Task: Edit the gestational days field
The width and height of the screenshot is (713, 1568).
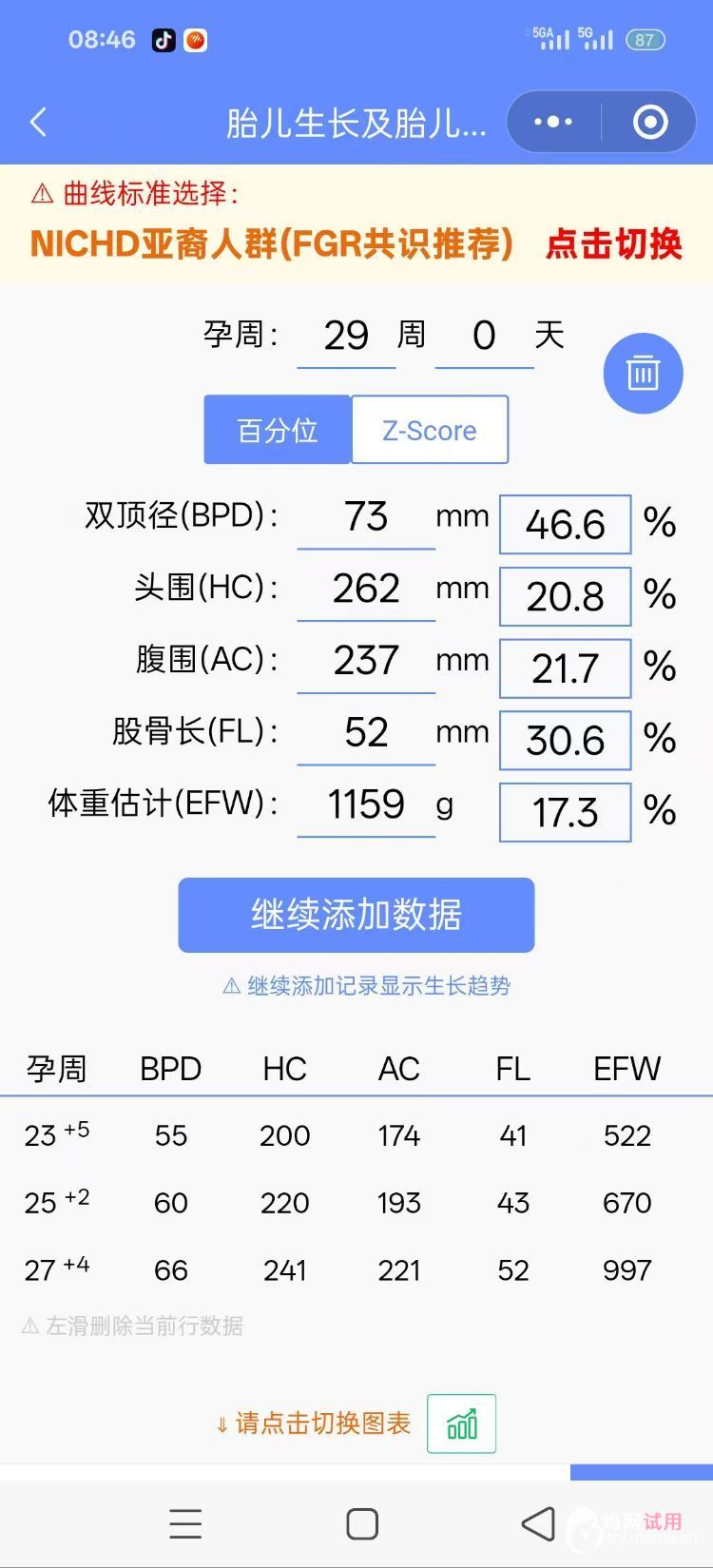Action: [x=484, y=336]
